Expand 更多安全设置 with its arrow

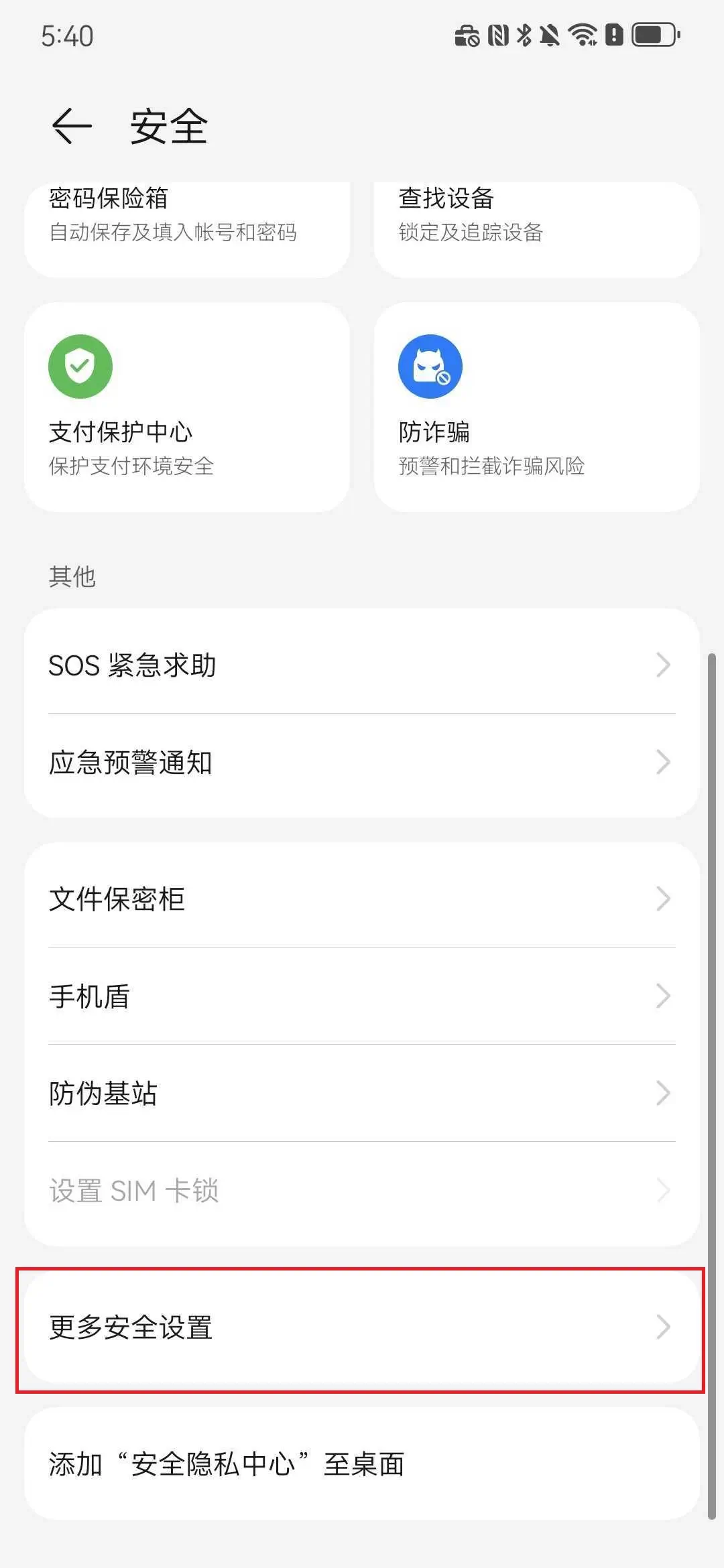tap(663, 1327)
